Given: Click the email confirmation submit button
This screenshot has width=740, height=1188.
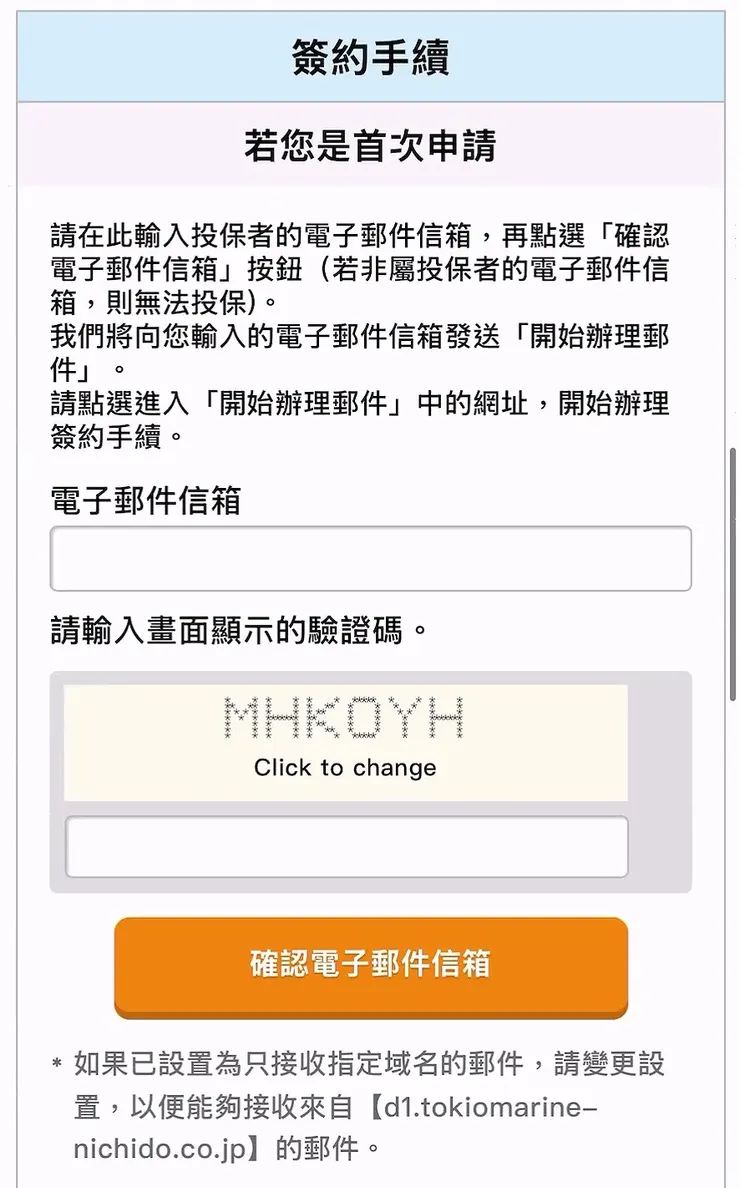Looking at the screenshot, I should 370,967.
